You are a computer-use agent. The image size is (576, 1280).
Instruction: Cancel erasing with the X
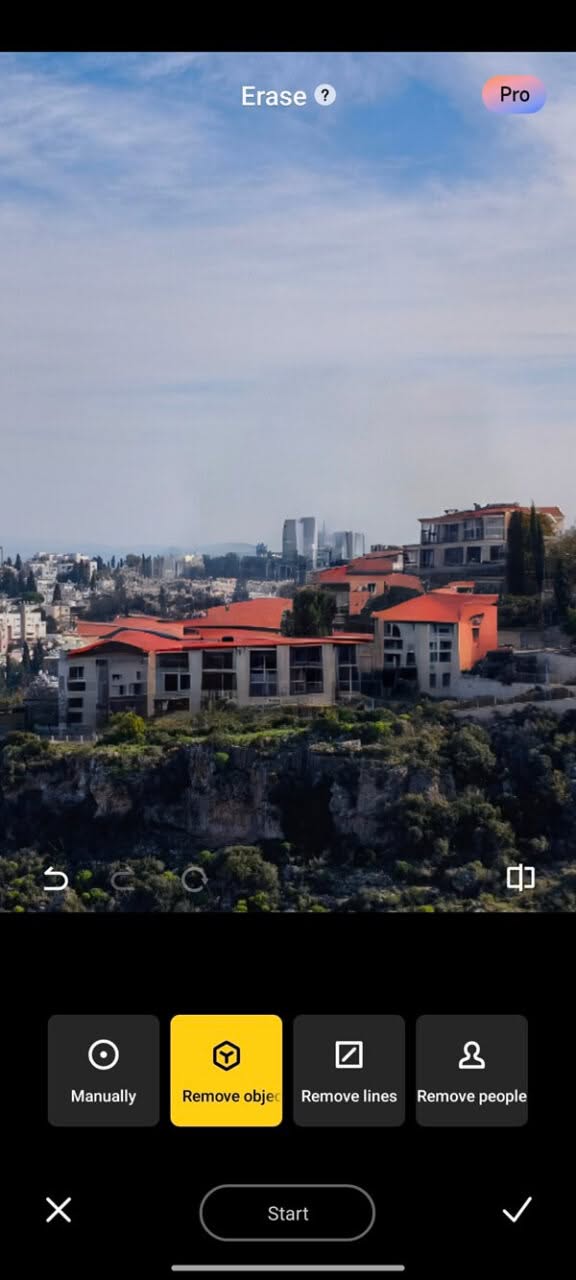pyautogui.click(x=59, y=1210)
